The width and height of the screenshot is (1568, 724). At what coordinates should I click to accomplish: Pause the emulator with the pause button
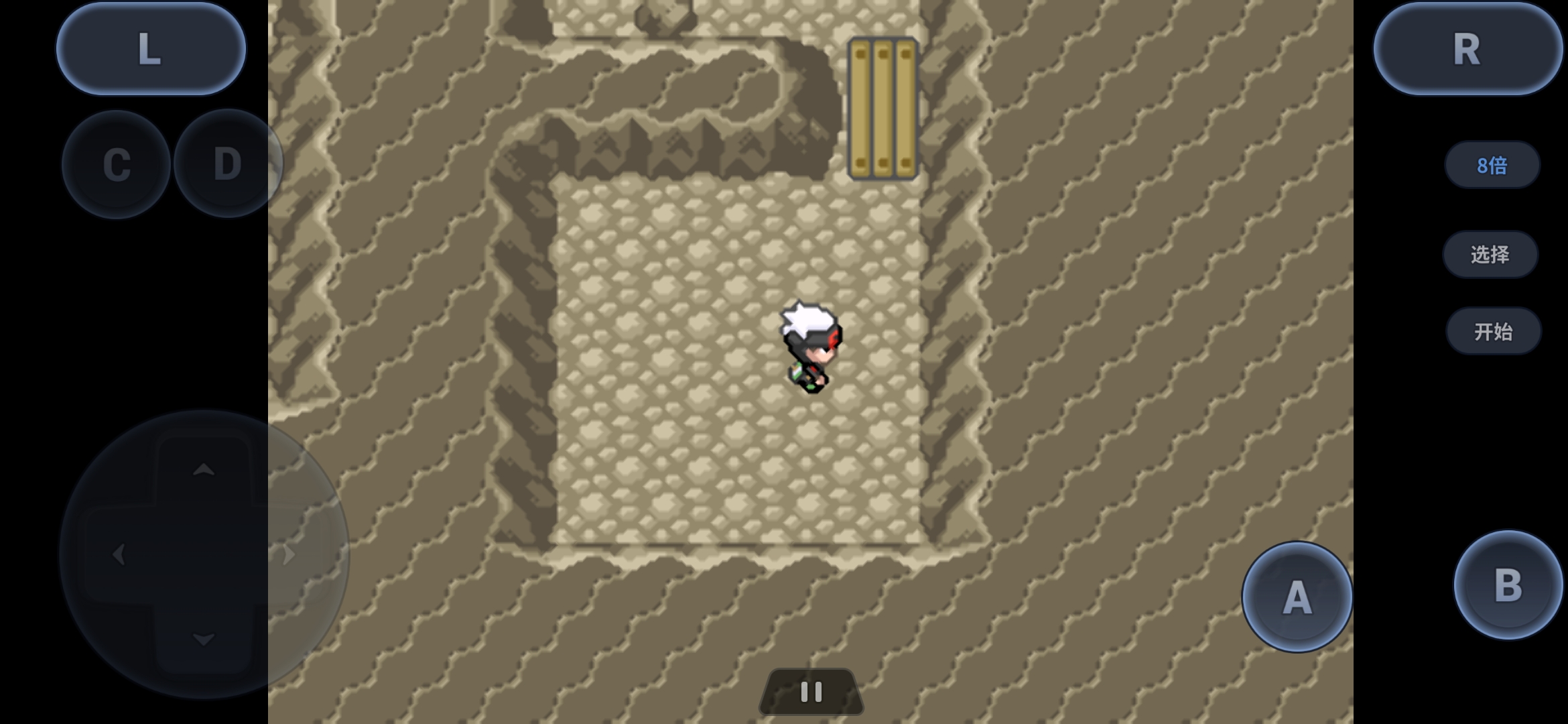(811, 692)
